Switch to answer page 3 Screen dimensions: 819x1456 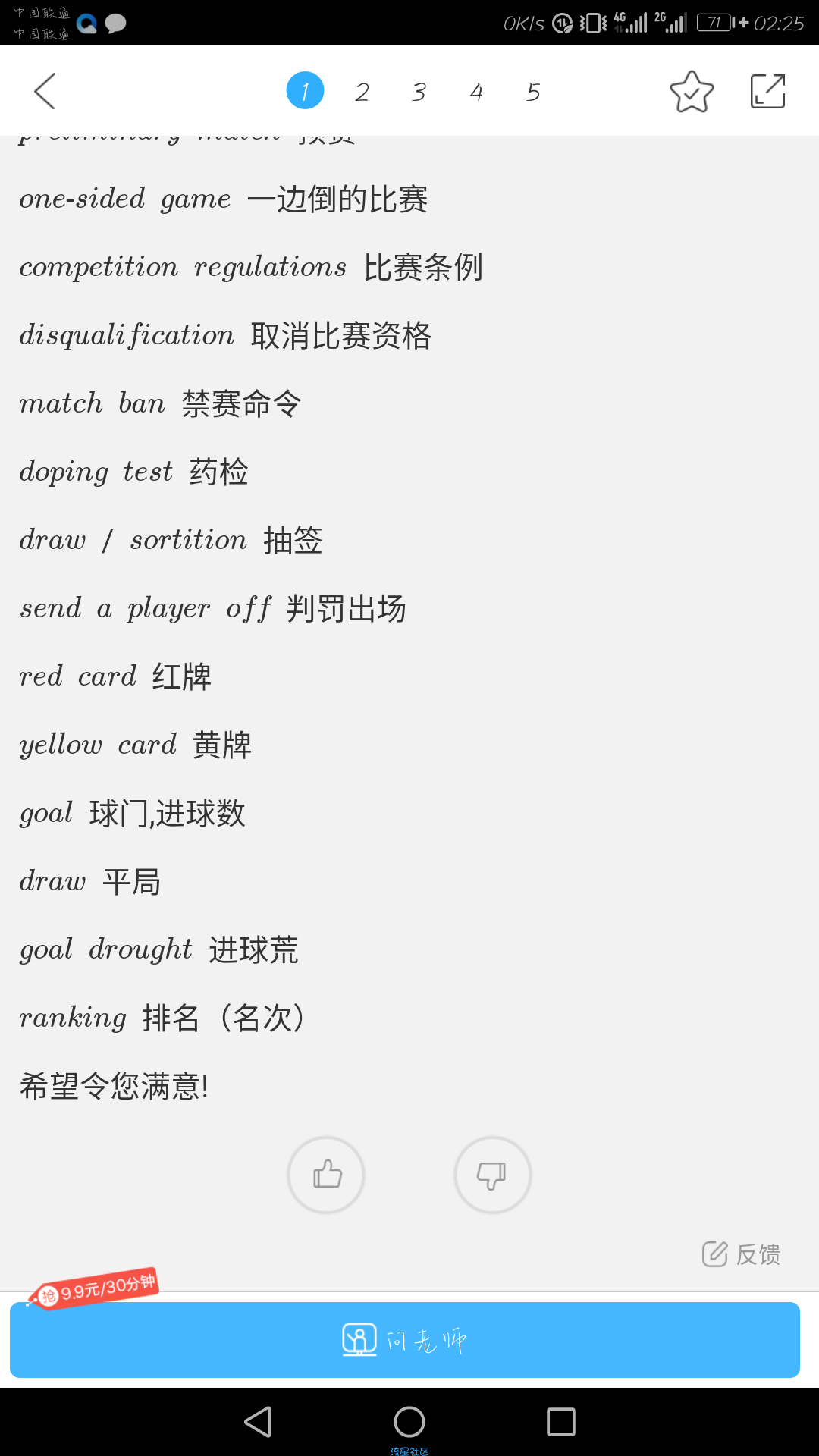[419, 92]
